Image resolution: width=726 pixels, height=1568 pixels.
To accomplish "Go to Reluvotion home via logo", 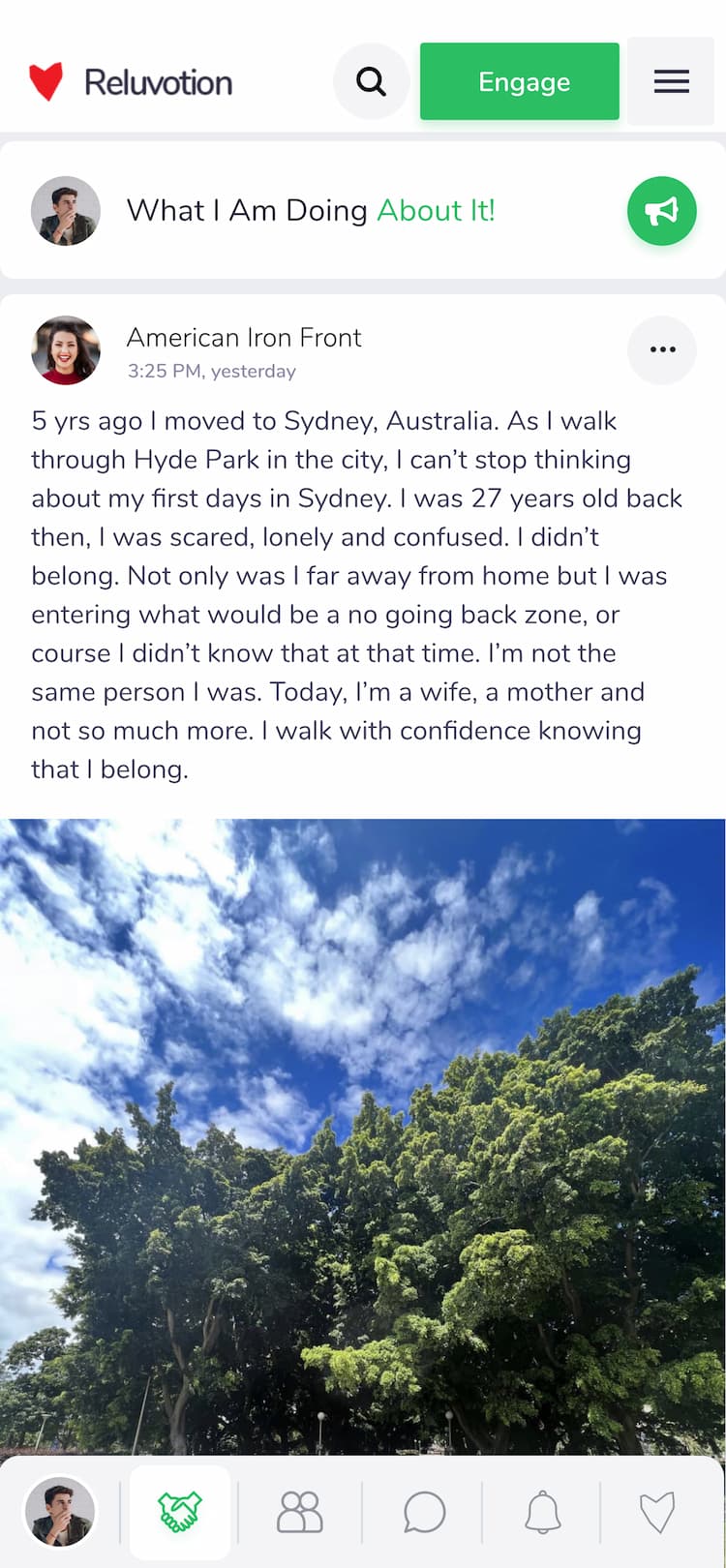I will [x=131, y=82].
